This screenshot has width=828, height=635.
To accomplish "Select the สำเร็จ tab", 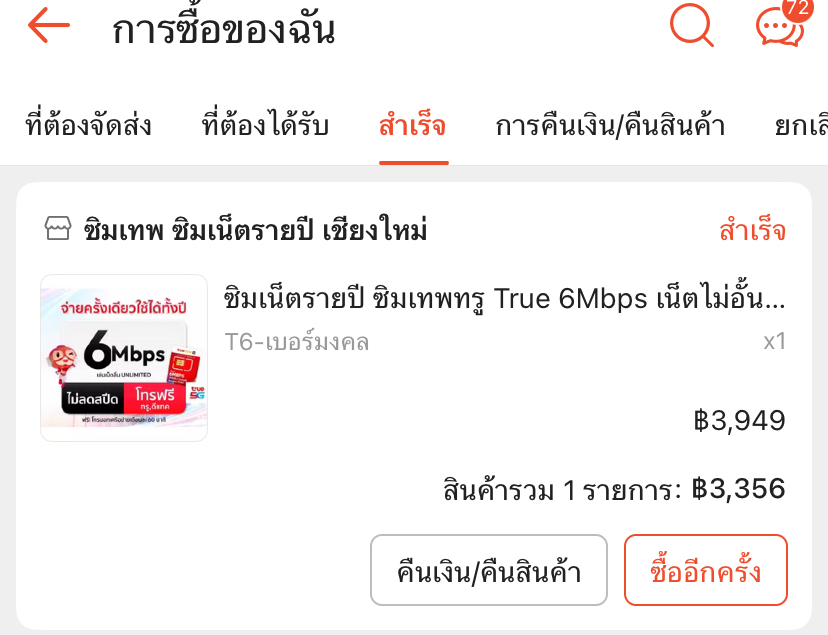I will coord(412,127).
